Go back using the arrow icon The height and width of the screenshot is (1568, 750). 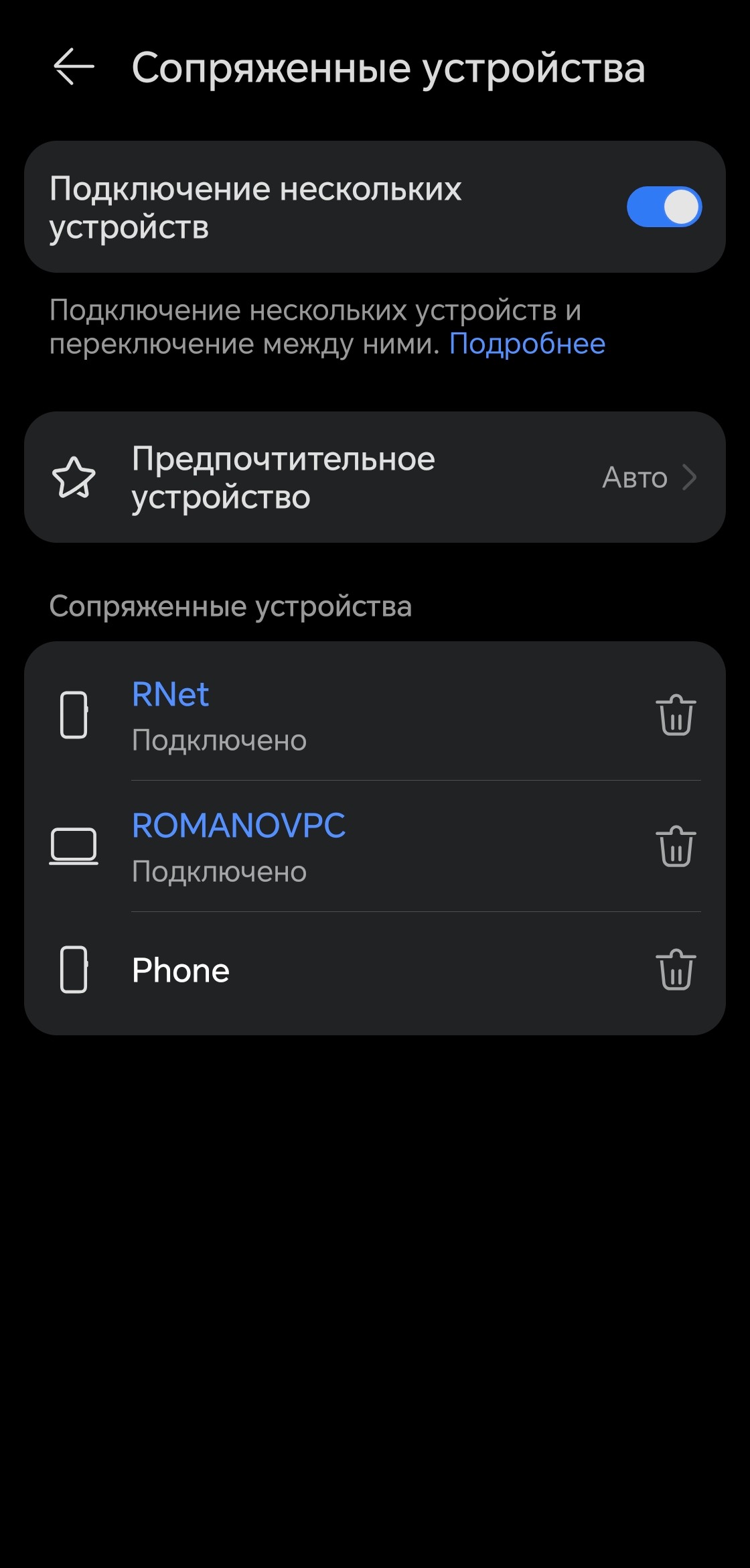(x=74, y=67)
